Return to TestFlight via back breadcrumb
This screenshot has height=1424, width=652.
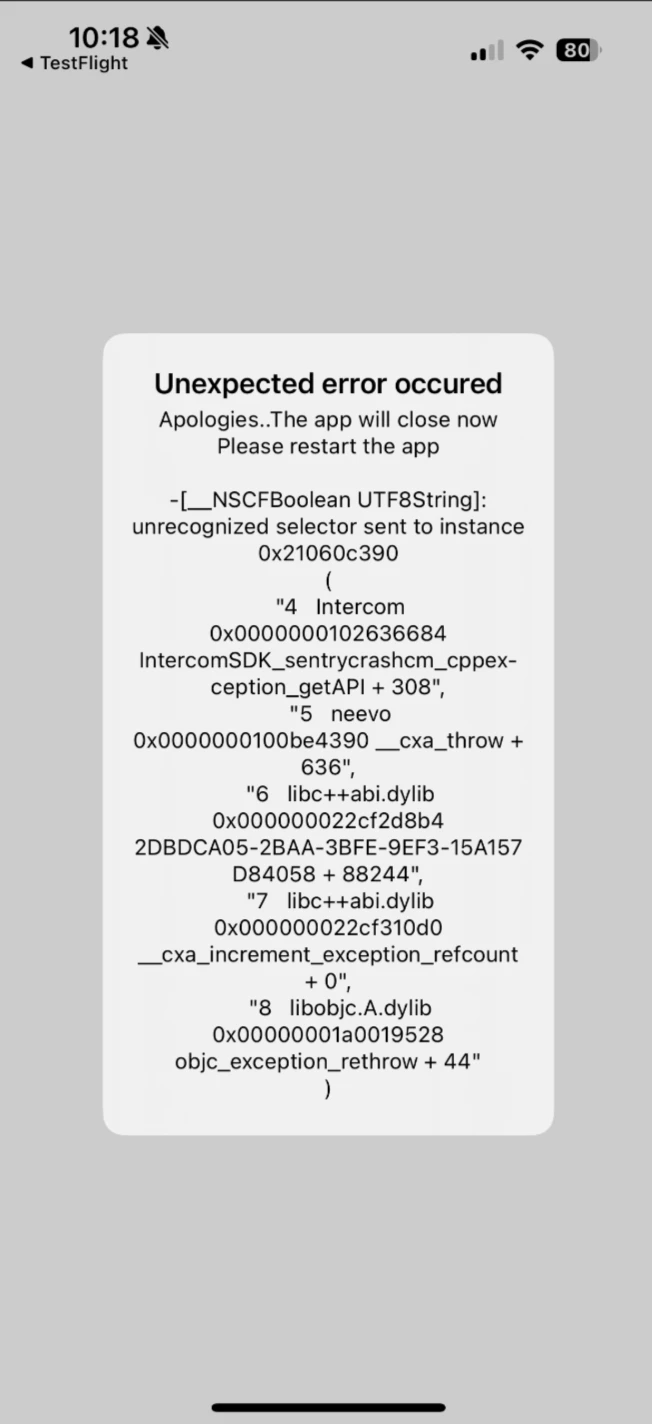(x=74, y=63)
